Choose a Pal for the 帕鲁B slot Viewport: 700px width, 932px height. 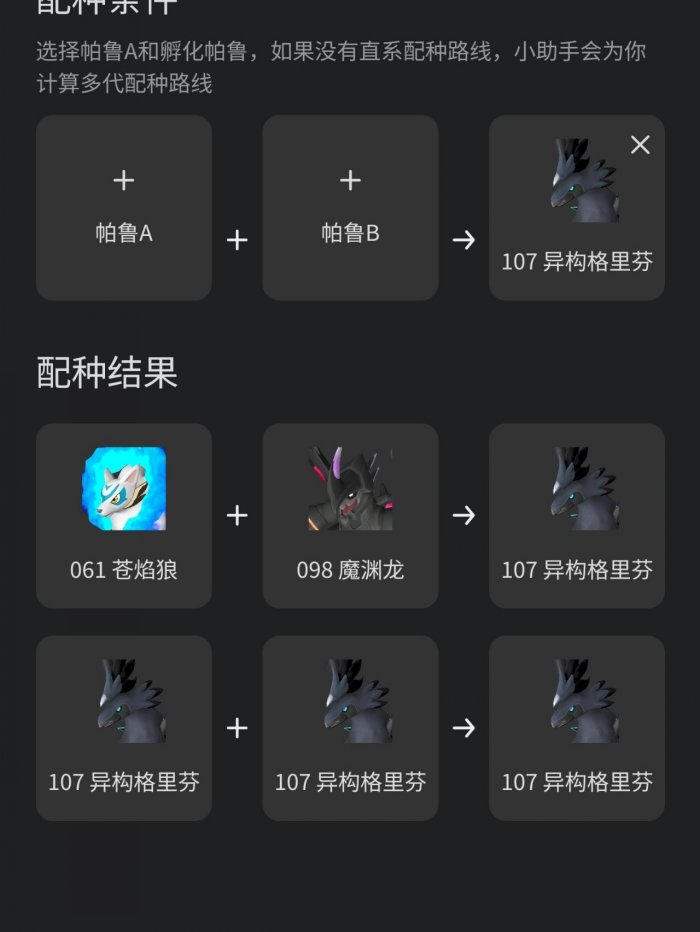pyautogui.click(x=350, y=207)
